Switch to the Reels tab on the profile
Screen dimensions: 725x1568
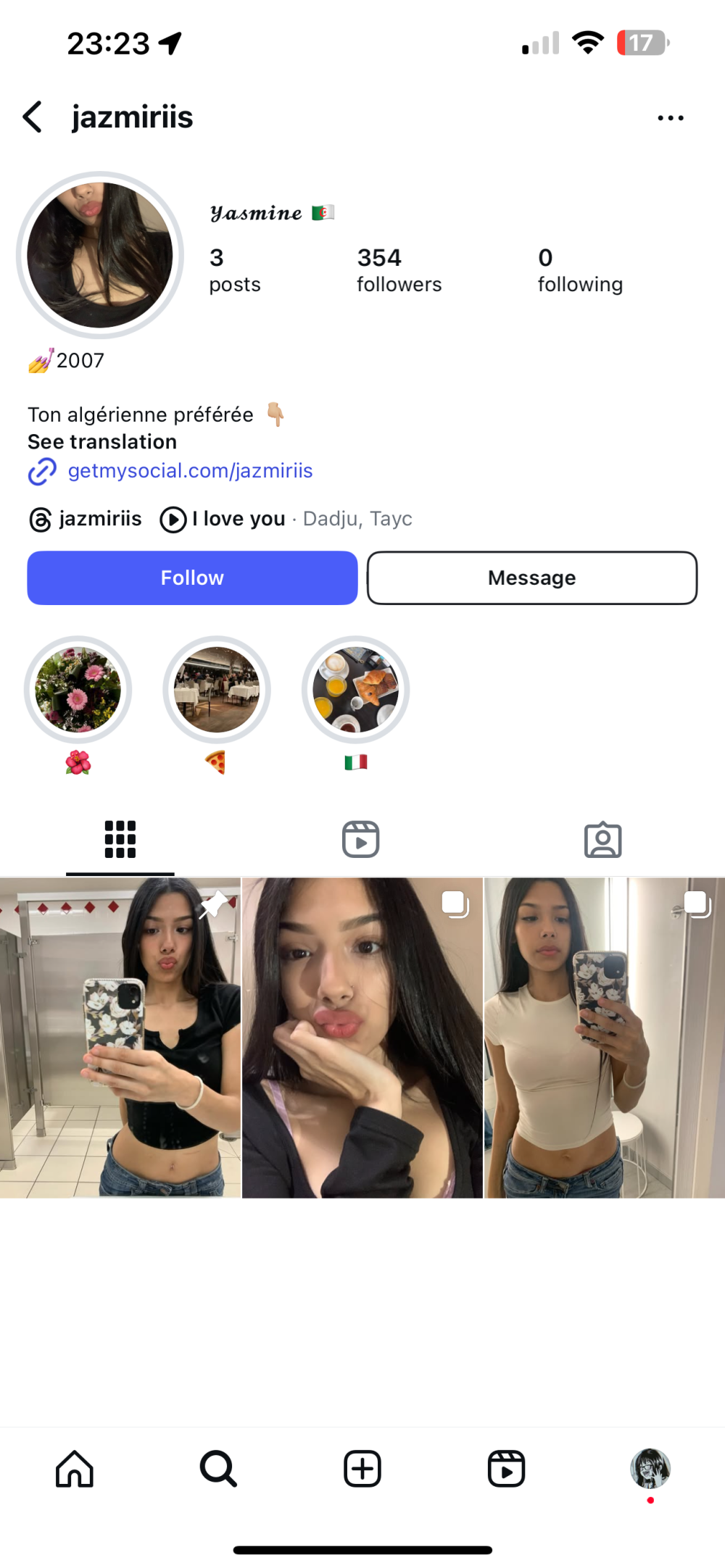pos(360,839)
